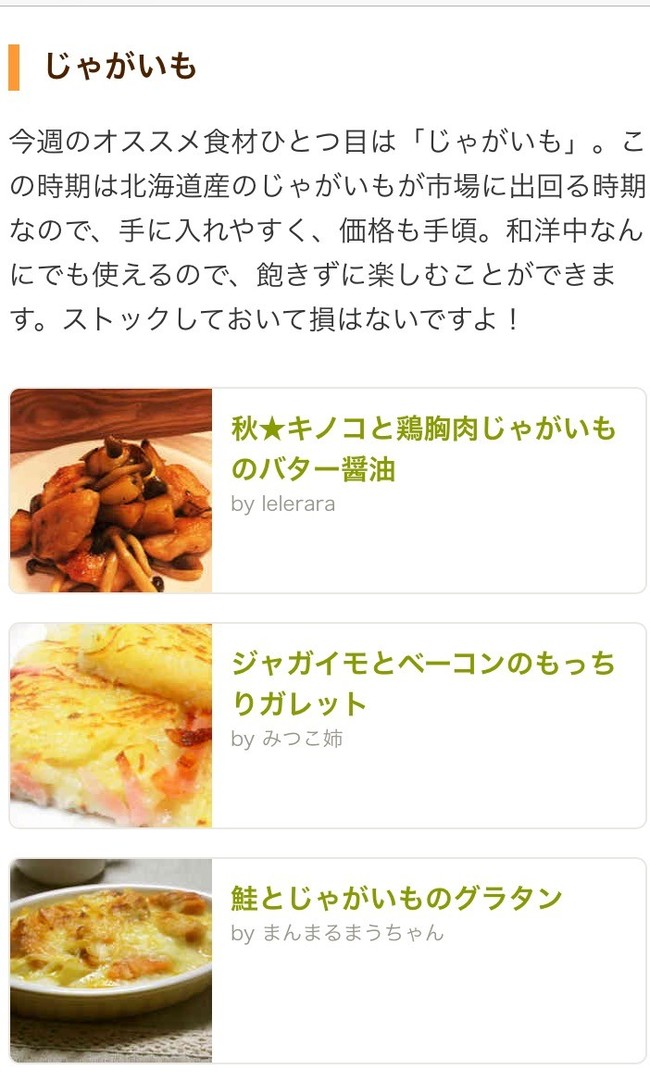Viewport: 650px width, 1082px height.
Task: Open the ジャガイモとベーコンのもっちりガレット recipe card
Action: [328, 725]
